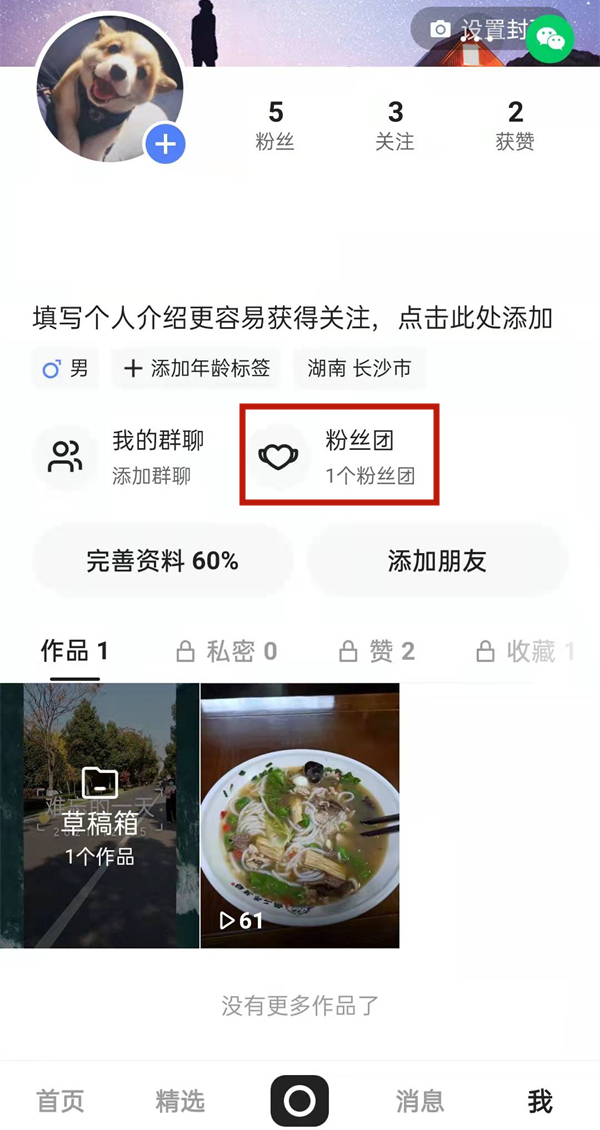Tap the 湖南 长沙市 location tag

click(x=359, y=369)
